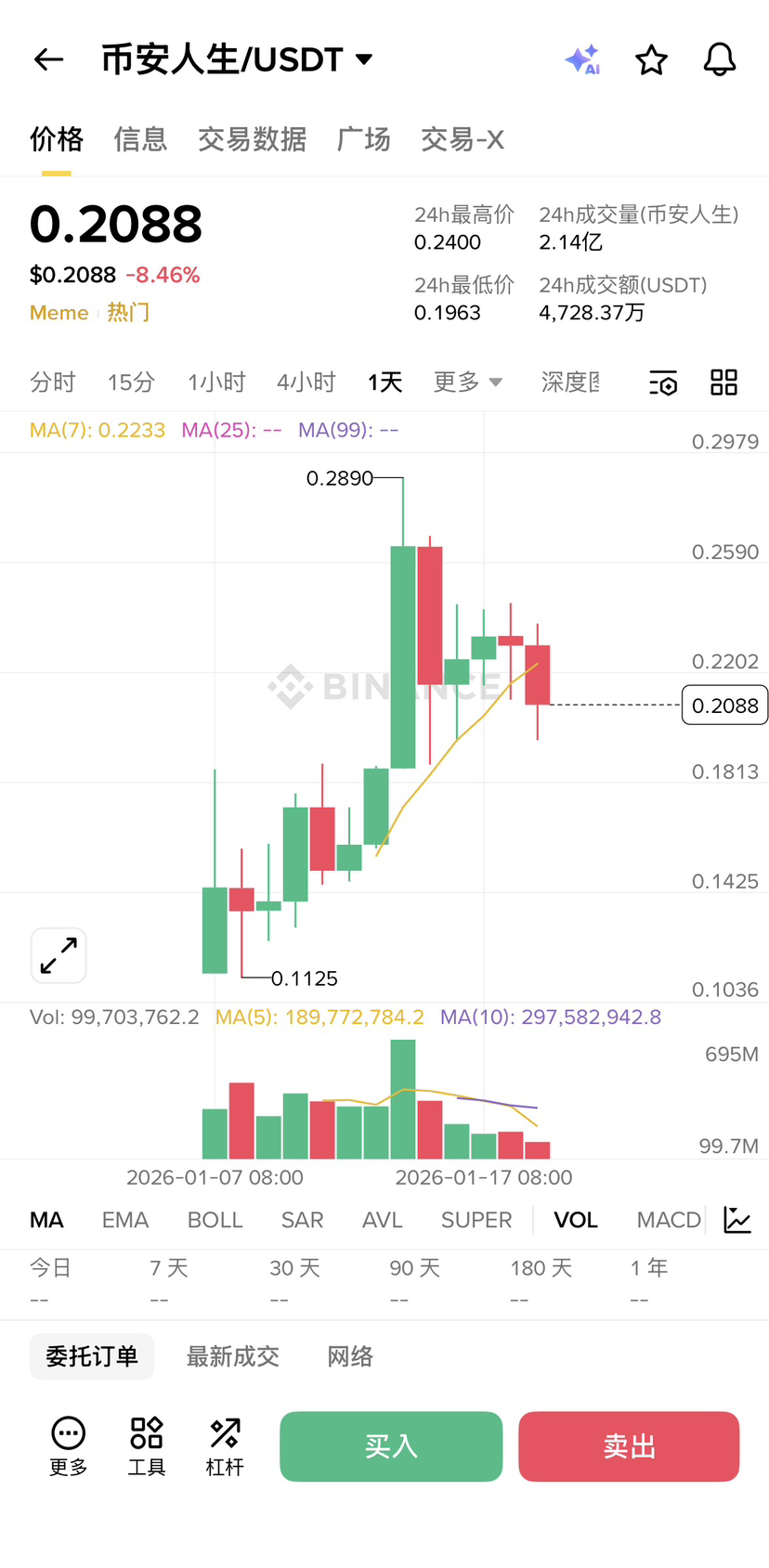Screen dimensions: 769x1568
Task: Tap the green 买入 button
Action: [391, 1446]
